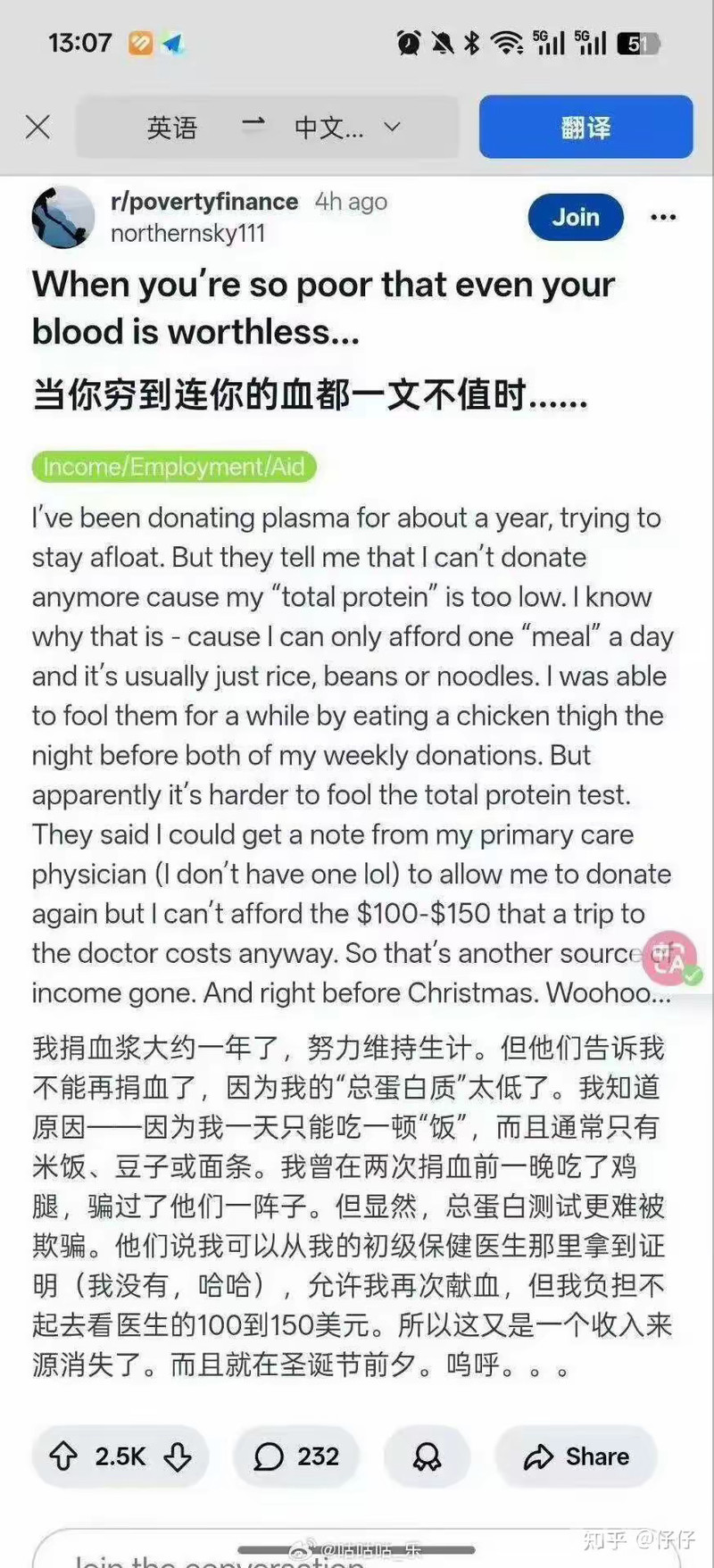714x1568 pixels.
Task: Tap the floating translation icon
Action: pos(671,958)
